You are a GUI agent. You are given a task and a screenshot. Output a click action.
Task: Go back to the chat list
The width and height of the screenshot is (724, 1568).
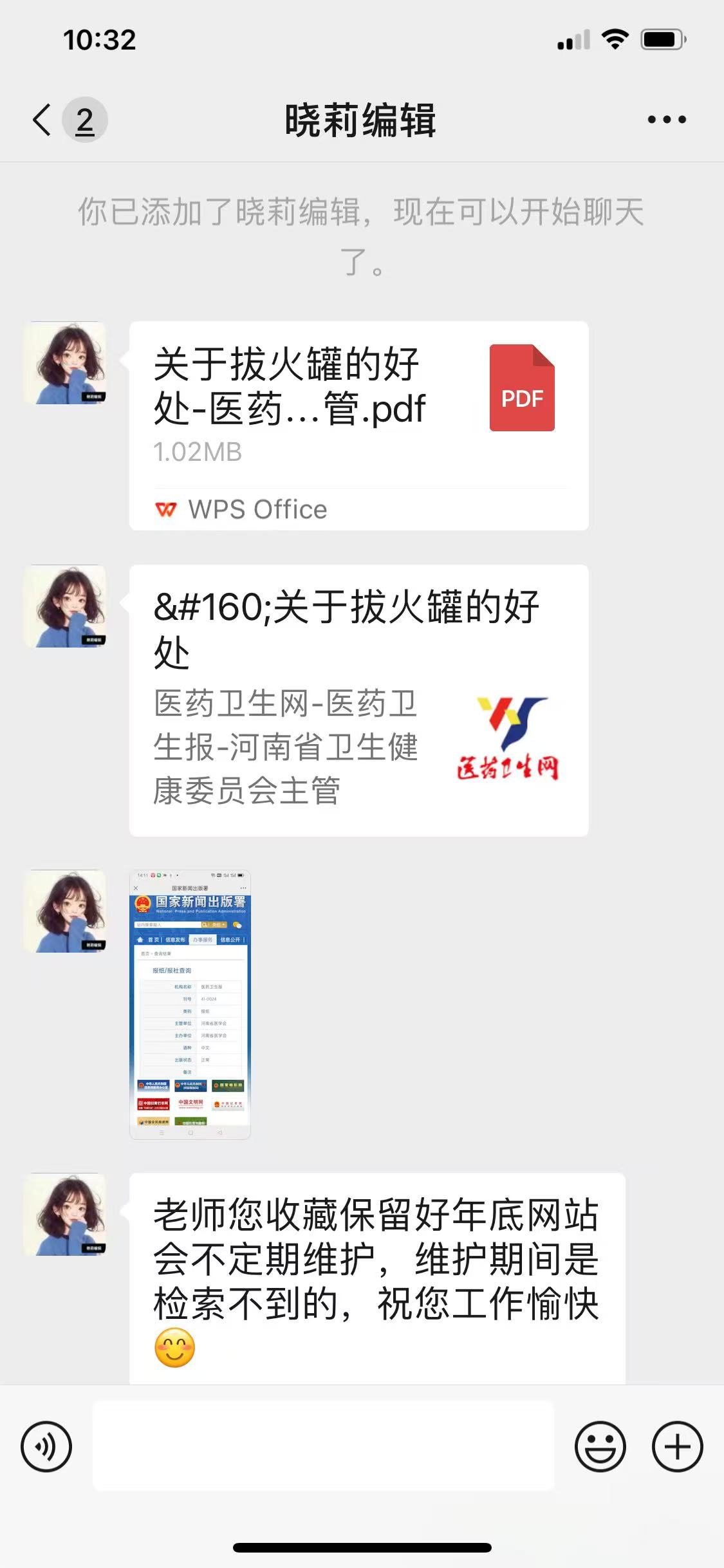click(x=42, y=120)
